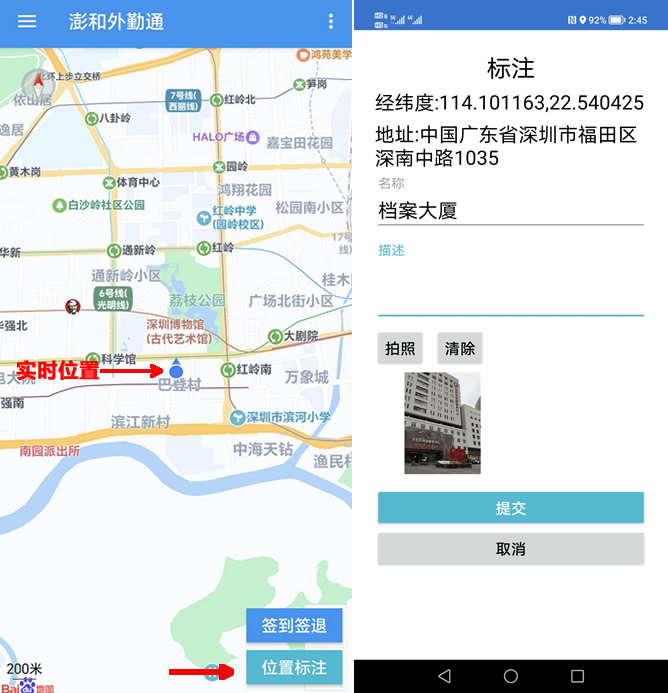Go to home screen via navigation bar
This screenshot has height=693, width=668.
pos(511,677)
